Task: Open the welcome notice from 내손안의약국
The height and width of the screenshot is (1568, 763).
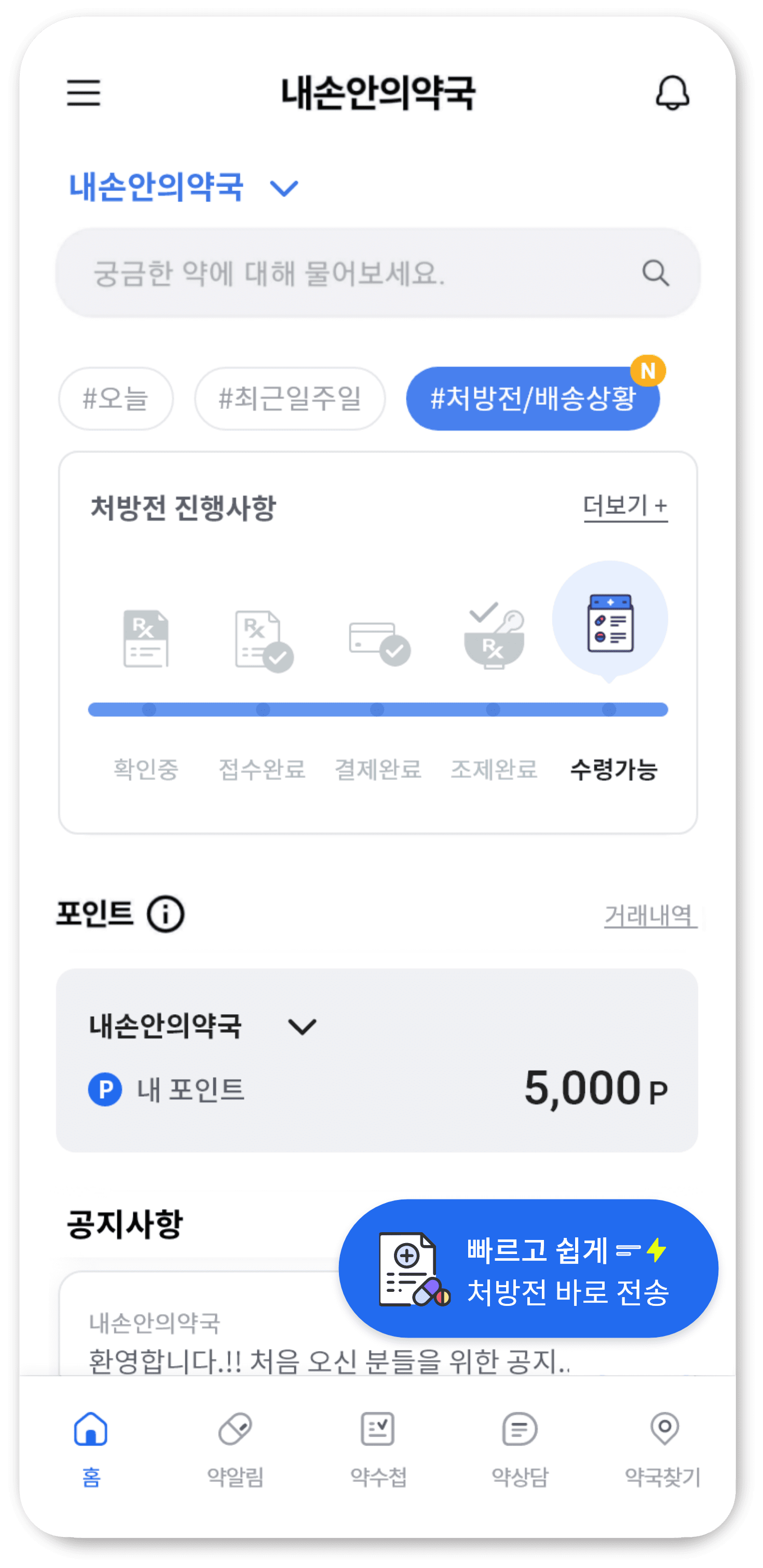Action: point(201,1342)
